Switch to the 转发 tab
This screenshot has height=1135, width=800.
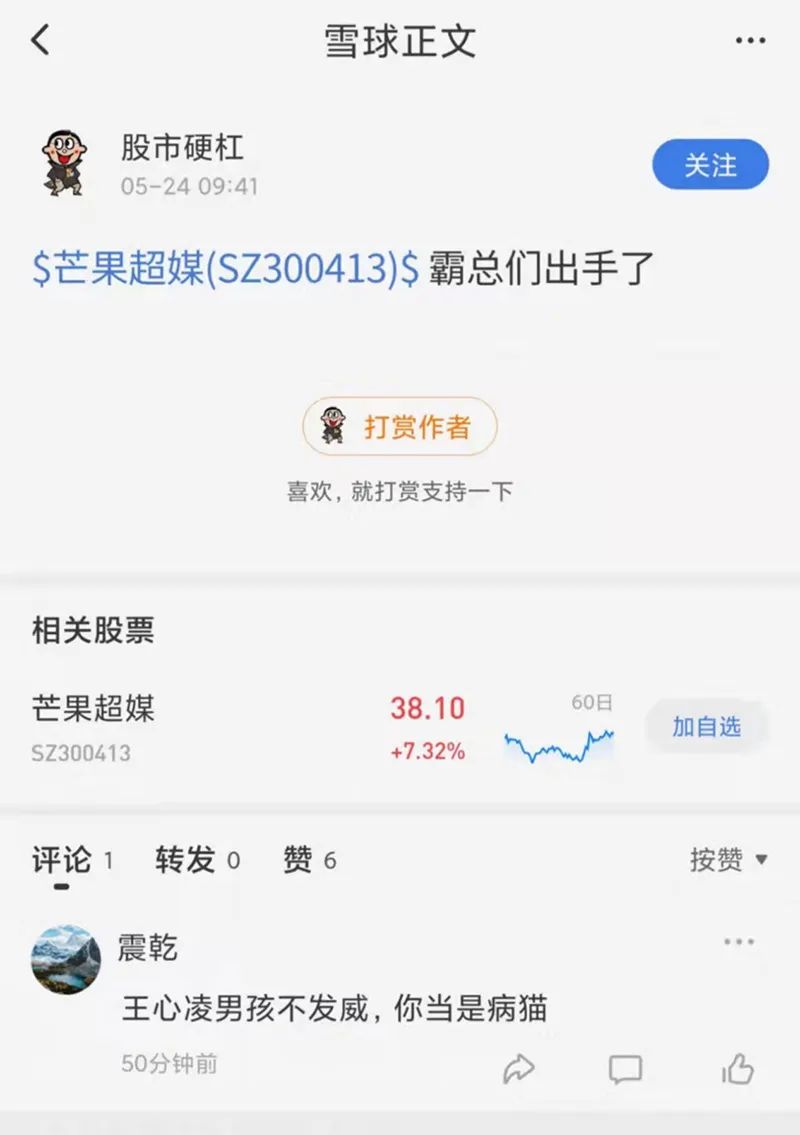pyautogui.click(x=186, y=860)
